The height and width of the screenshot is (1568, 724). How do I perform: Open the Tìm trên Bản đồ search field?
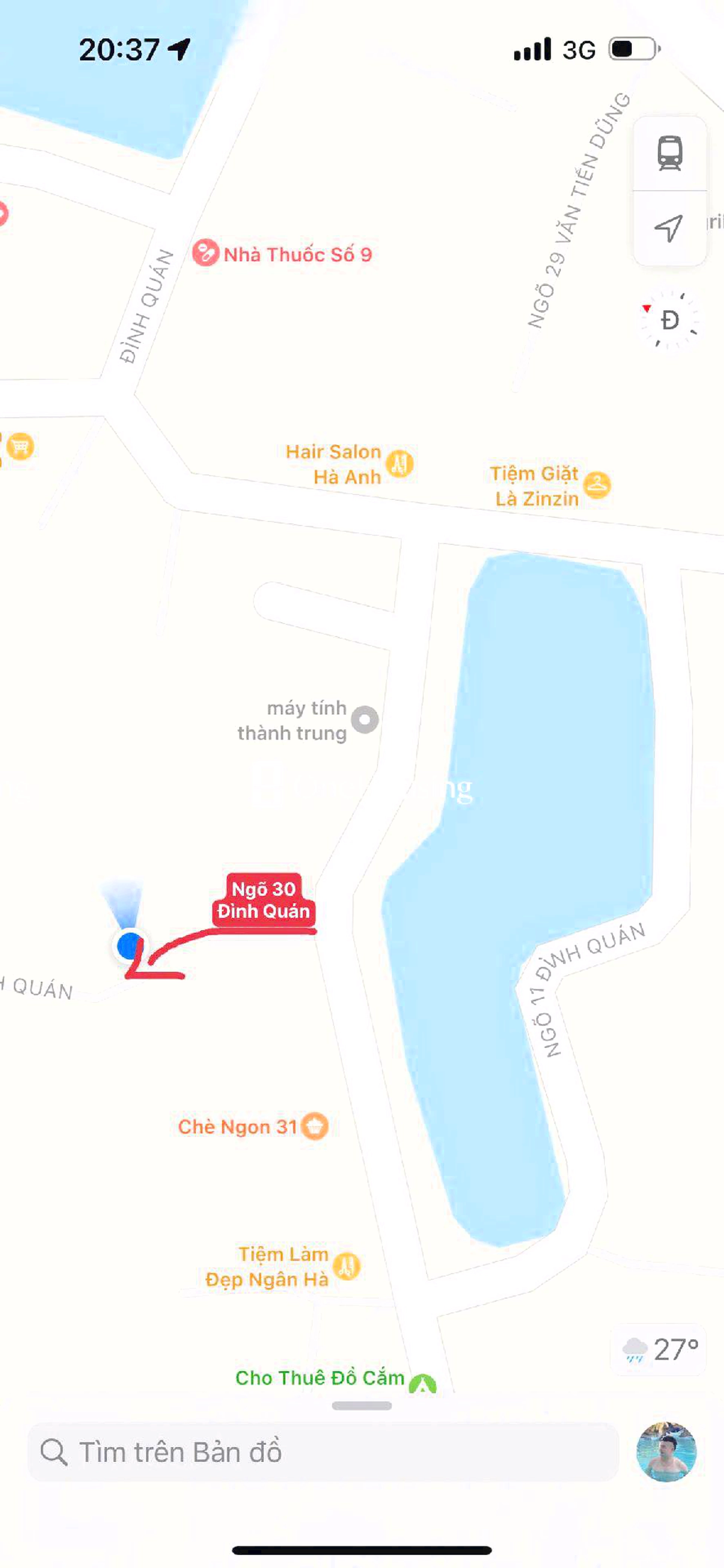tap(323, 1452)
